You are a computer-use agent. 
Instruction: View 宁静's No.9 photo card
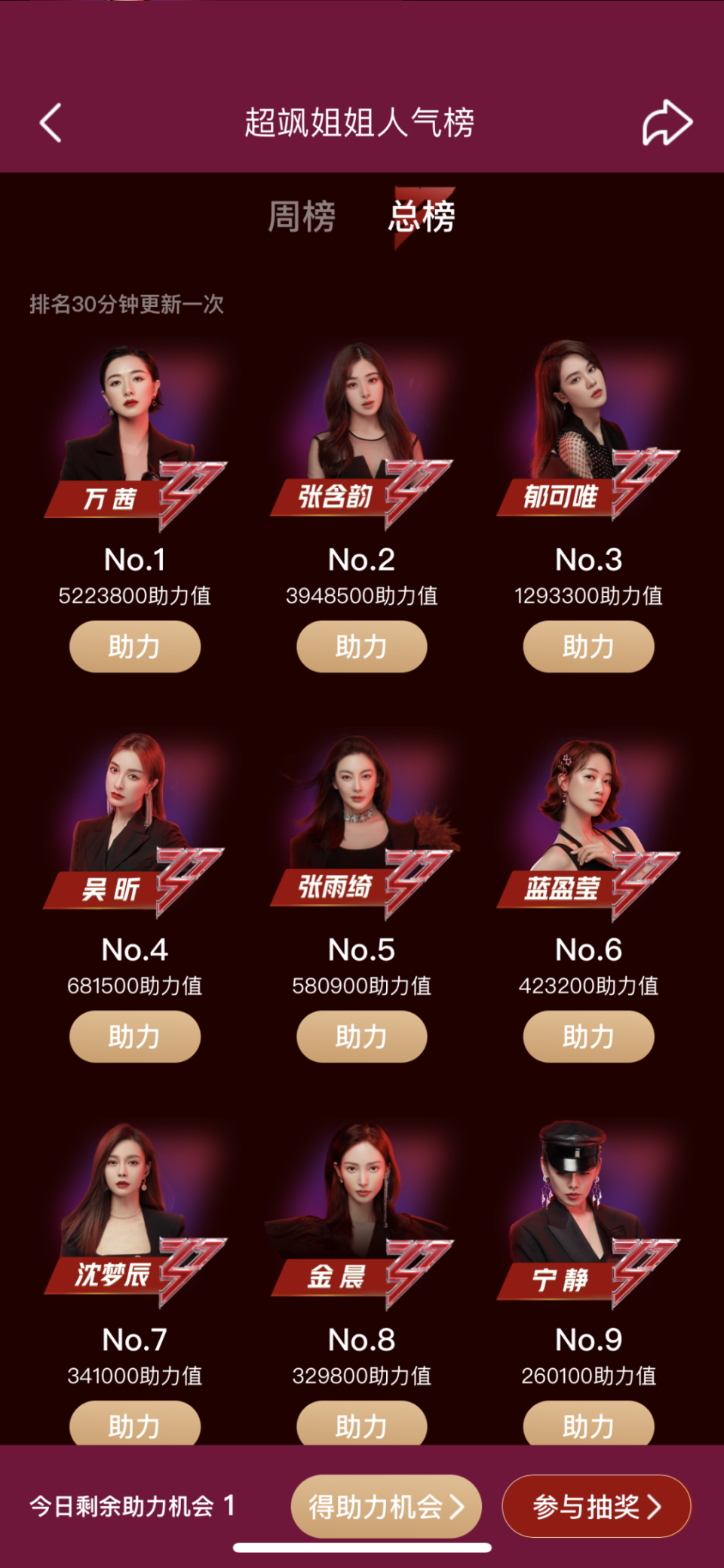coord(589,1213)
